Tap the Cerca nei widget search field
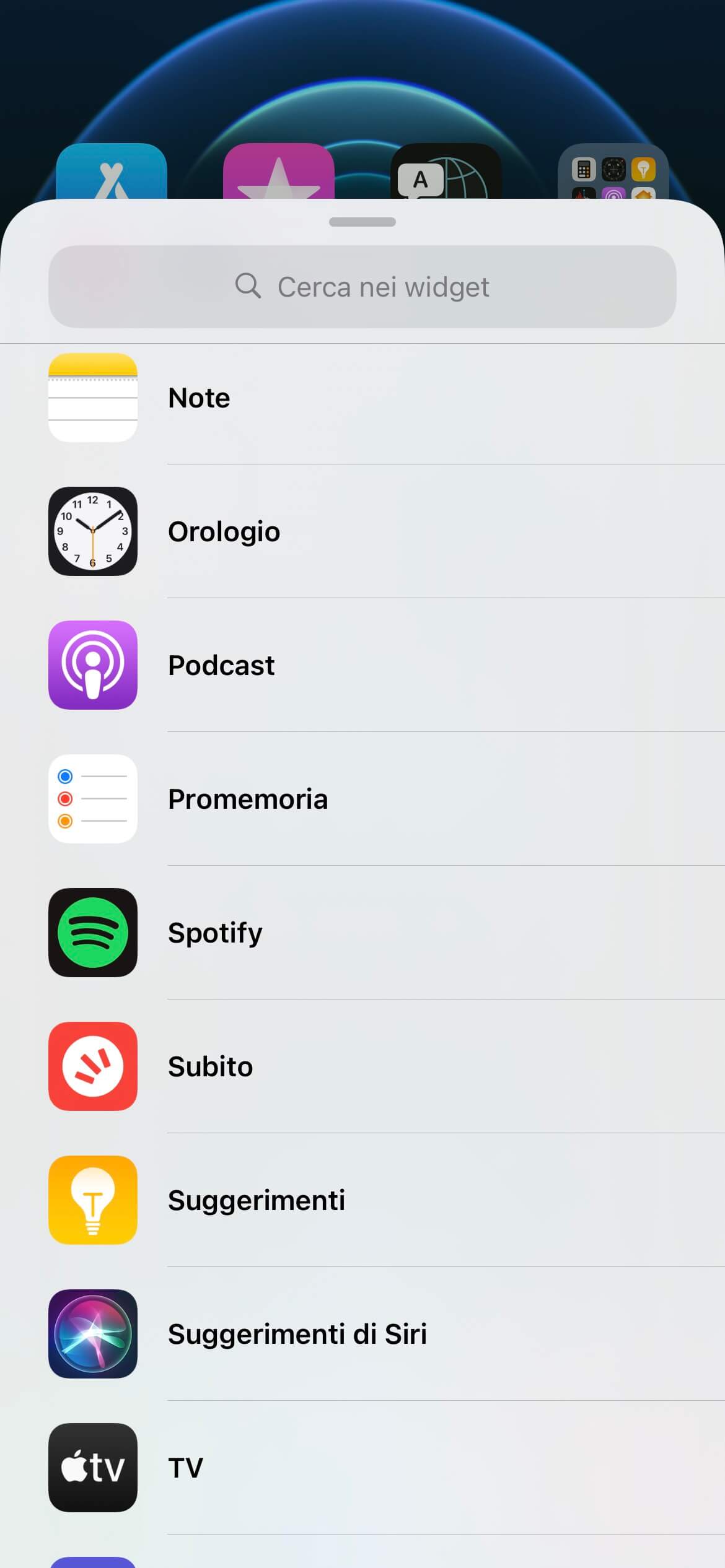 [362, 287]
